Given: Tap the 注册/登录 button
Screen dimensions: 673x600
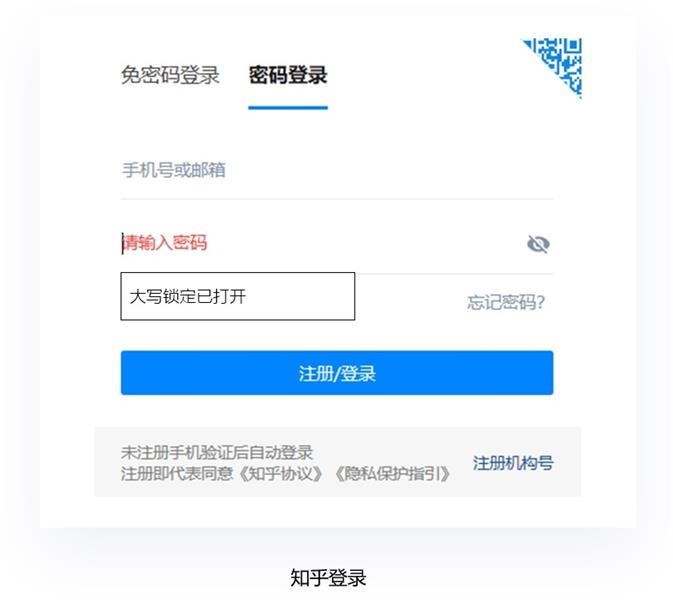Looking at the screenshot, I should [337, 374].
